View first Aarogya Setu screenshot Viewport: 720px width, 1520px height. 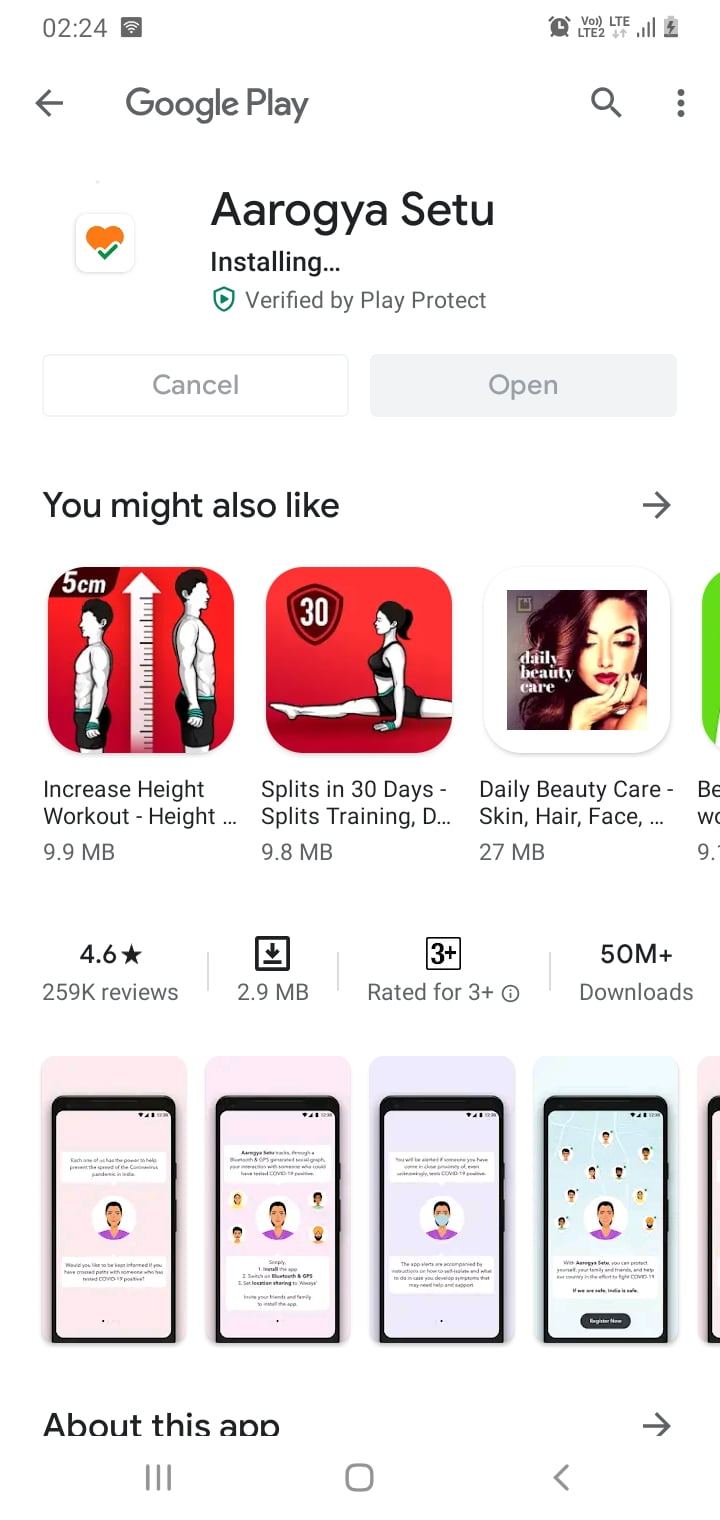[114, 1200]
